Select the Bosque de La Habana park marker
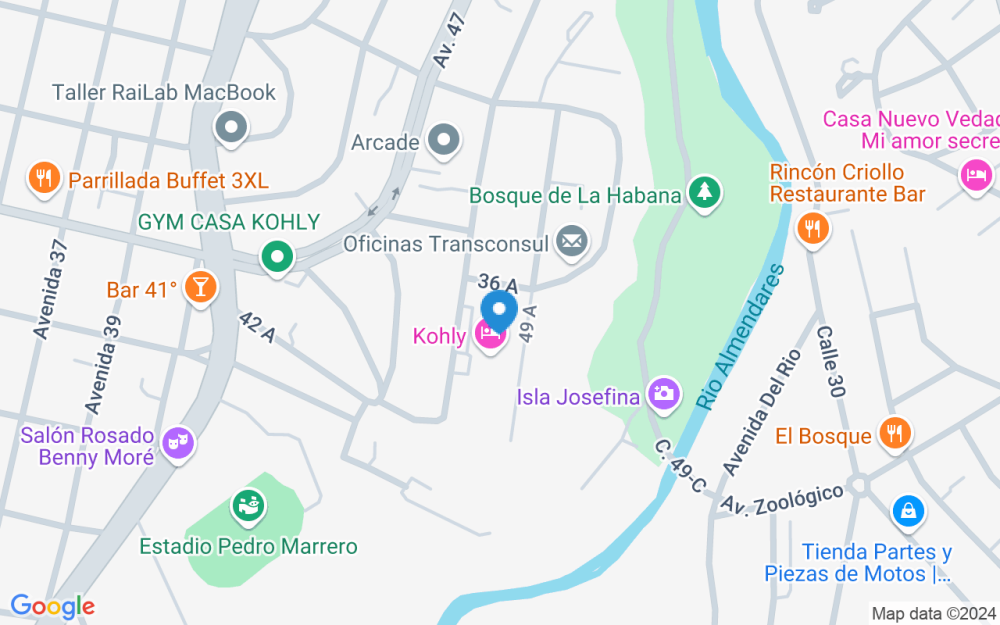 coord(705,193)
